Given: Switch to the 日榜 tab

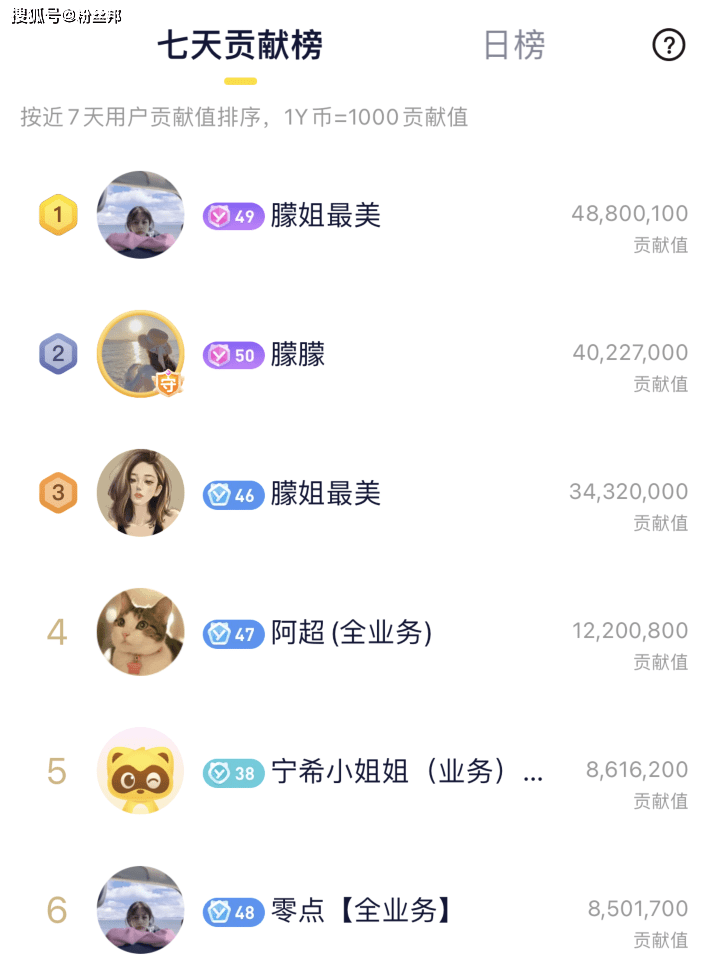Looking at the screenshot, I should 514,46.
